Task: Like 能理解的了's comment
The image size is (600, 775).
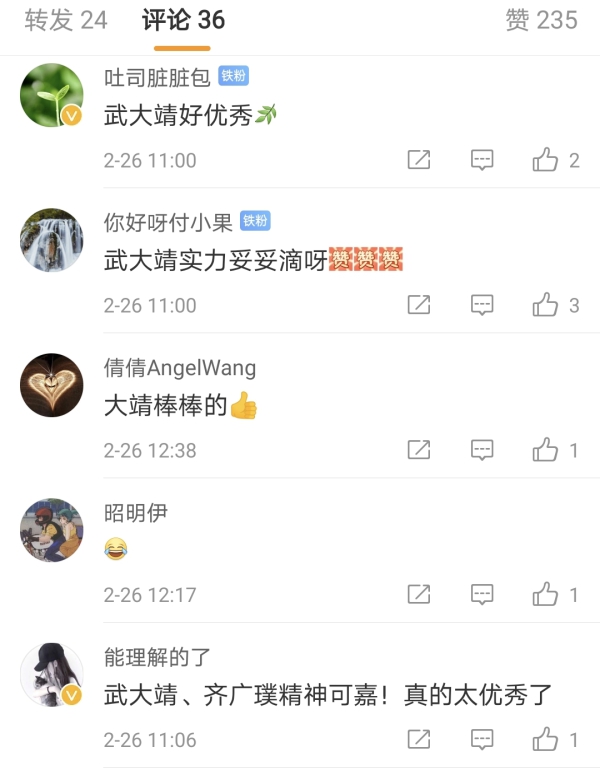Action: [545, 740]
